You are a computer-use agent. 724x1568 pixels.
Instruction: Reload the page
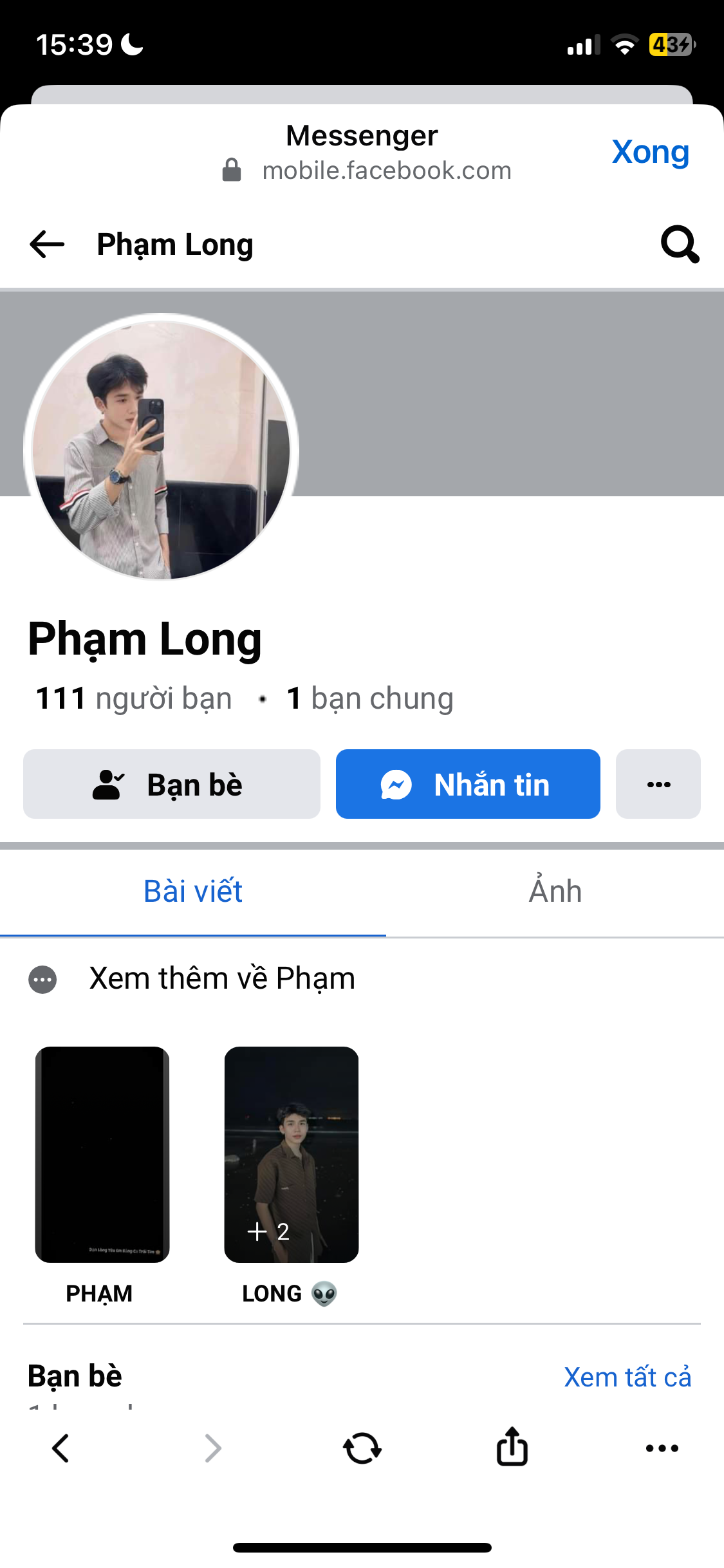click(x=362, y=1448)
